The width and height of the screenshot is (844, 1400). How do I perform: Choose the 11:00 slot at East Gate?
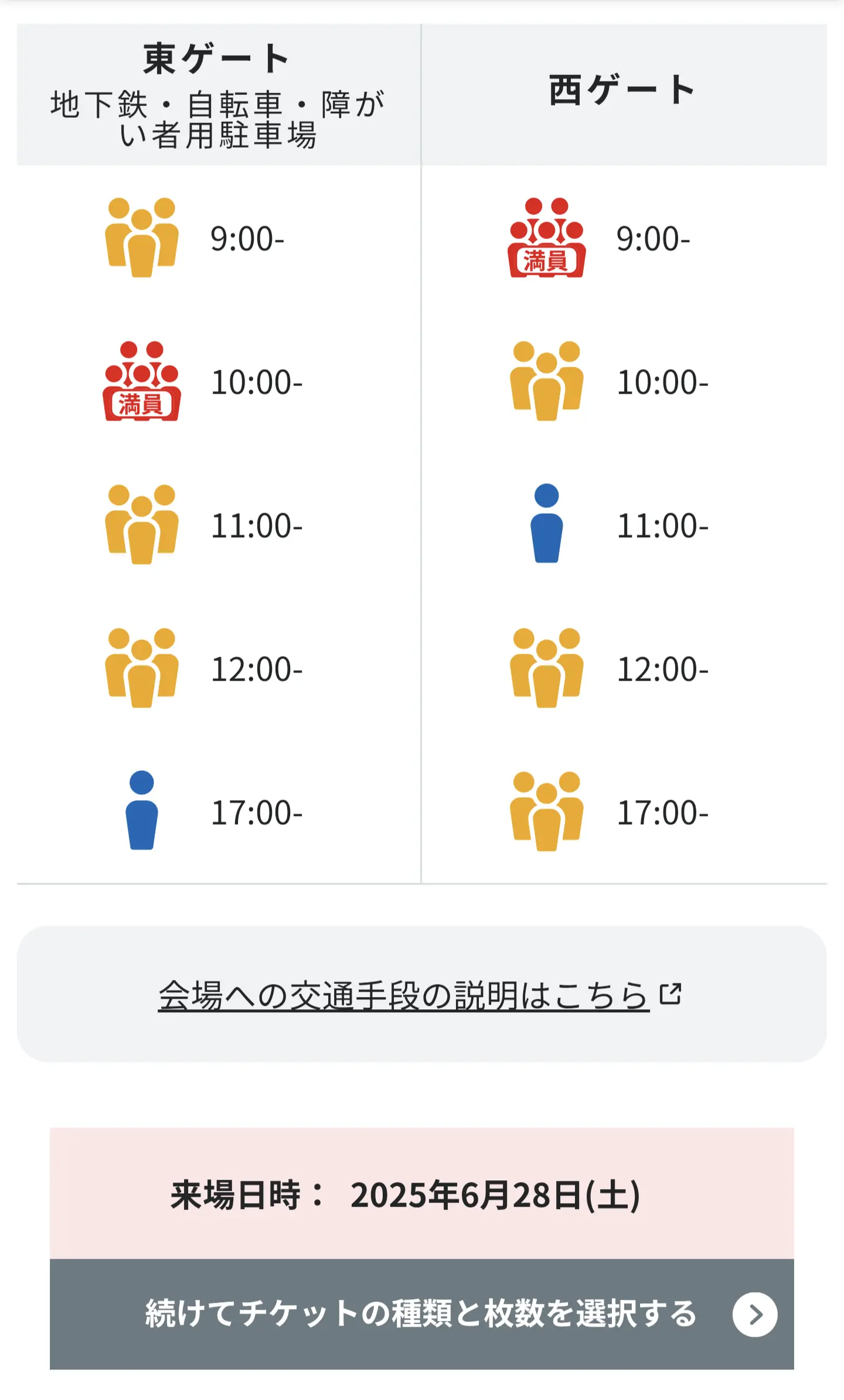[x=219, y=525]
